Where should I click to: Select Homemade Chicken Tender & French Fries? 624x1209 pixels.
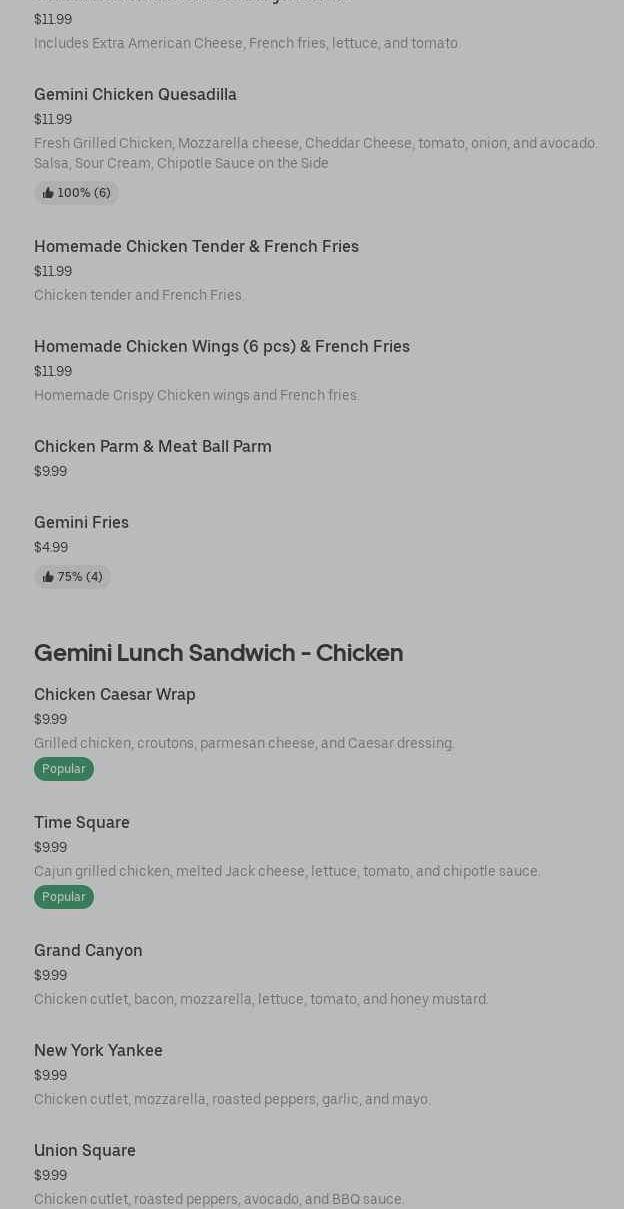[196, 247]
